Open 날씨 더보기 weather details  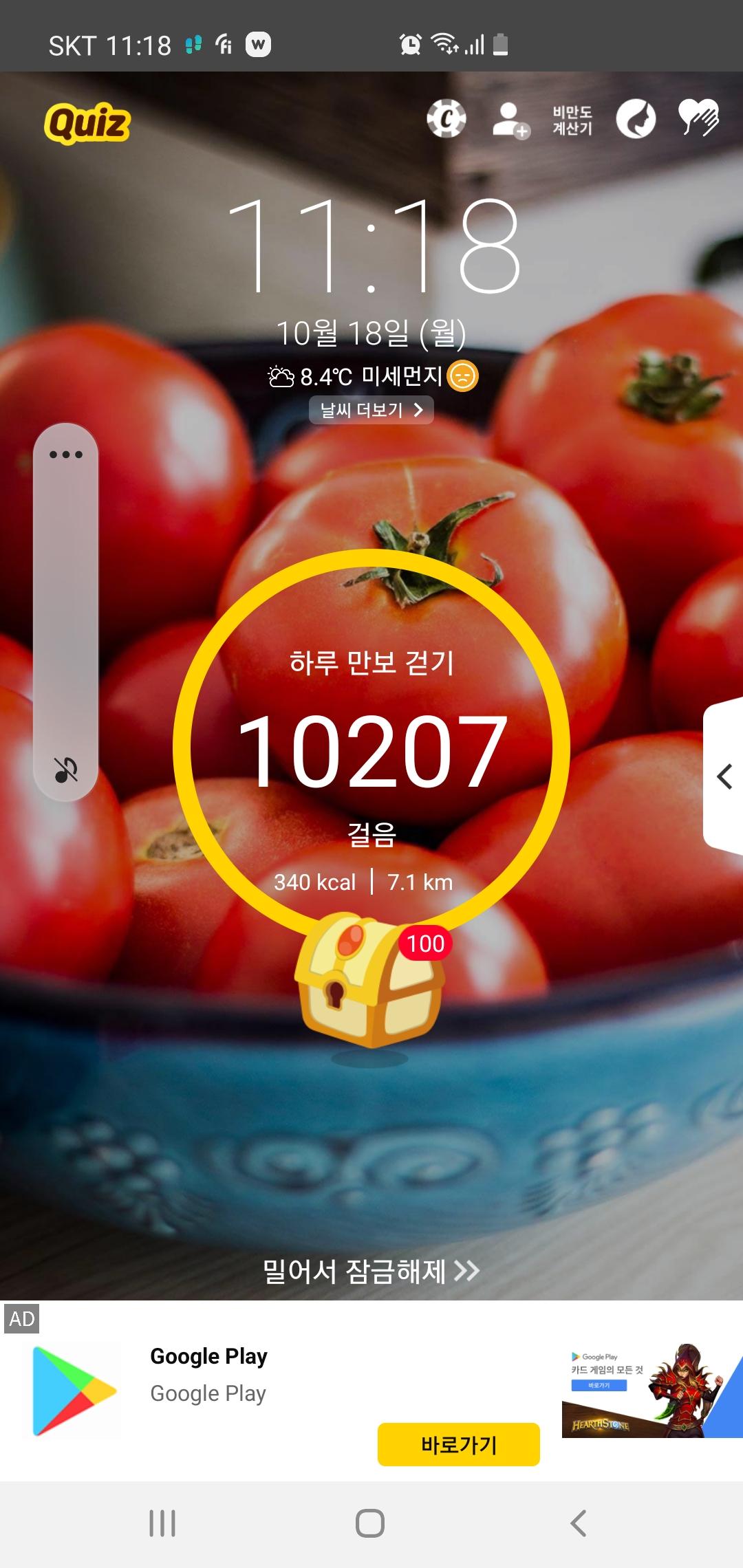pos(371,410)
